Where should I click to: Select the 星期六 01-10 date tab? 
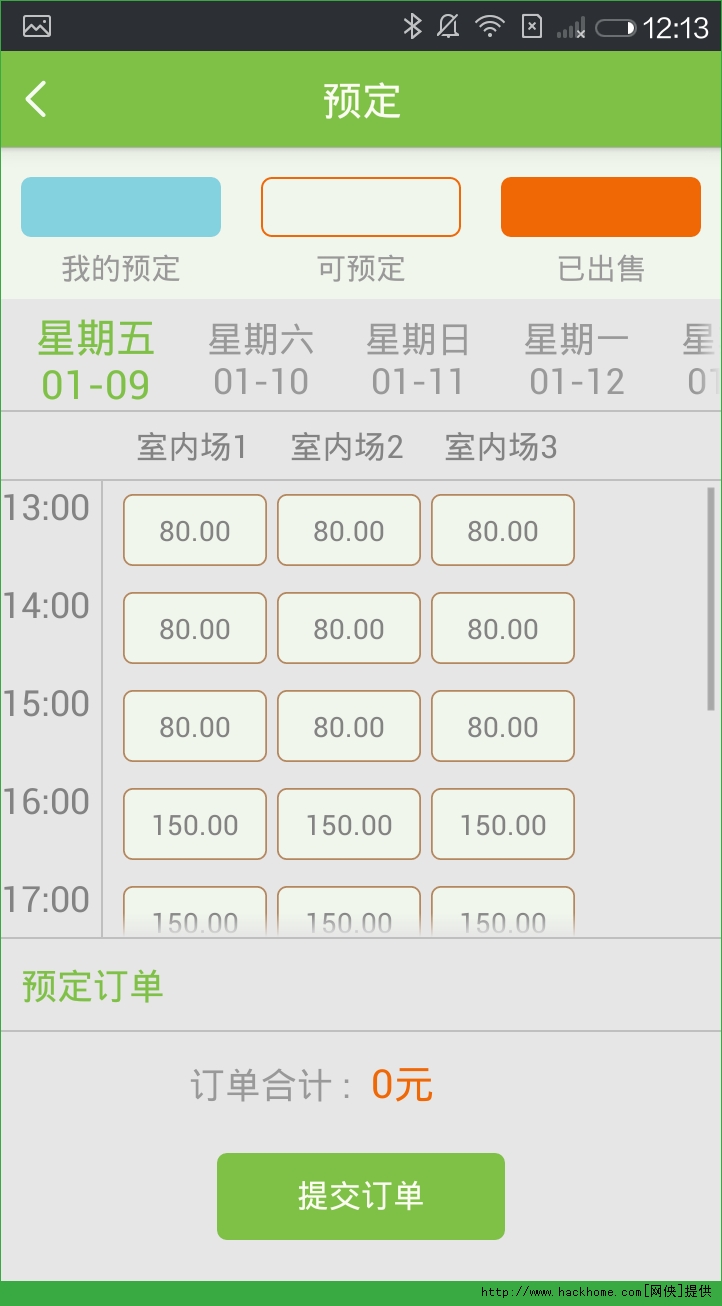(261, 360)
